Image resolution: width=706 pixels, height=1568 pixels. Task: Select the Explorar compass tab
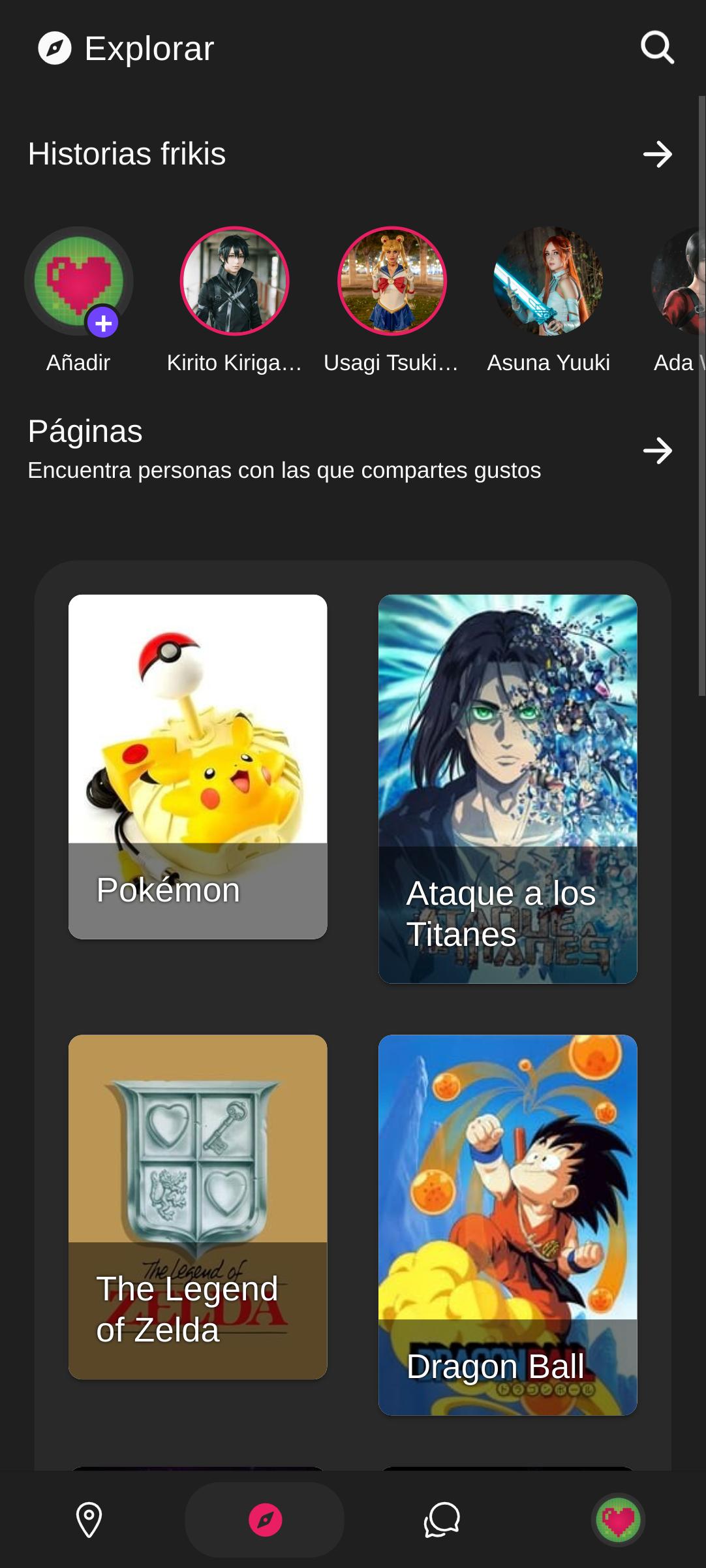tap(265, 1520)
